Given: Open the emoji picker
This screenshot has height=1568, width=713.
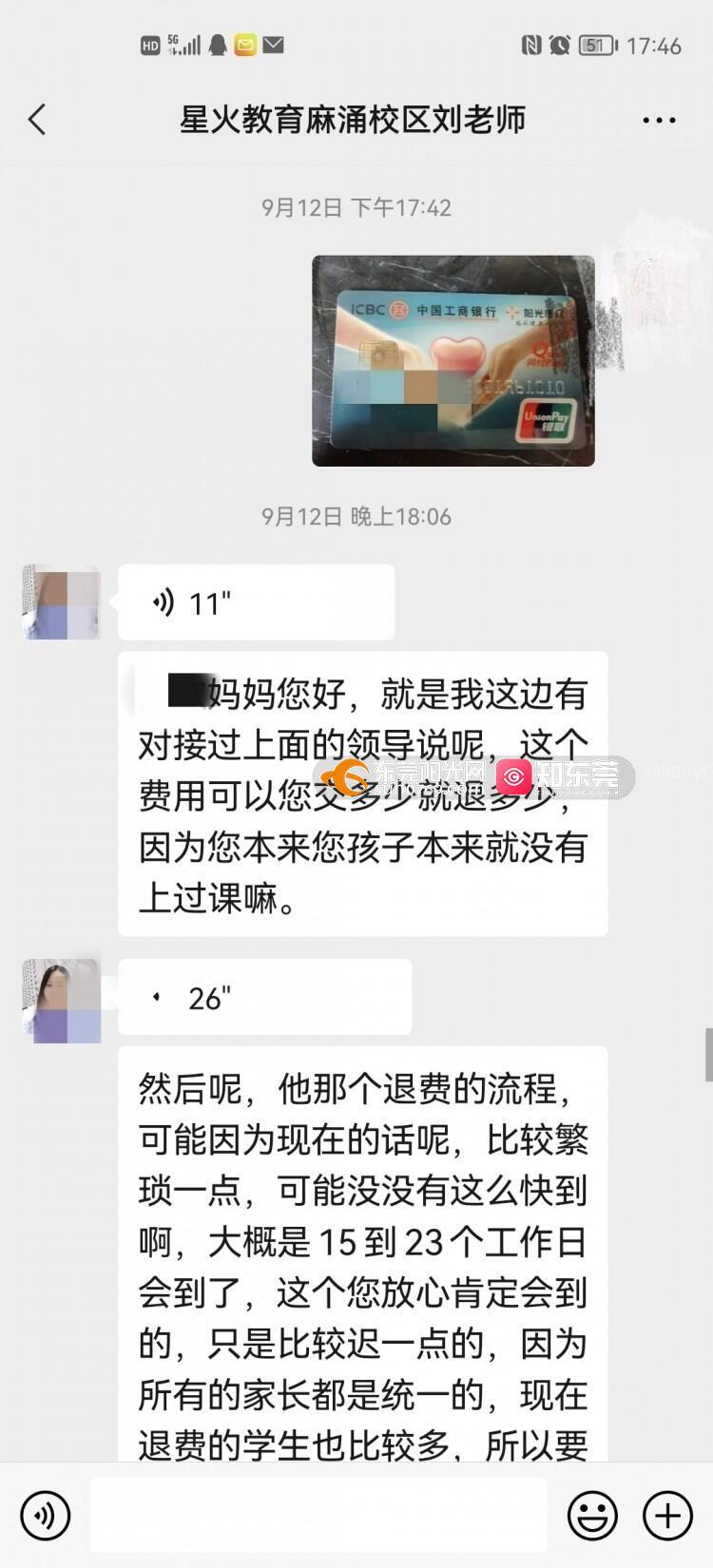Looking at the screenshot, I should [592, 1515].
